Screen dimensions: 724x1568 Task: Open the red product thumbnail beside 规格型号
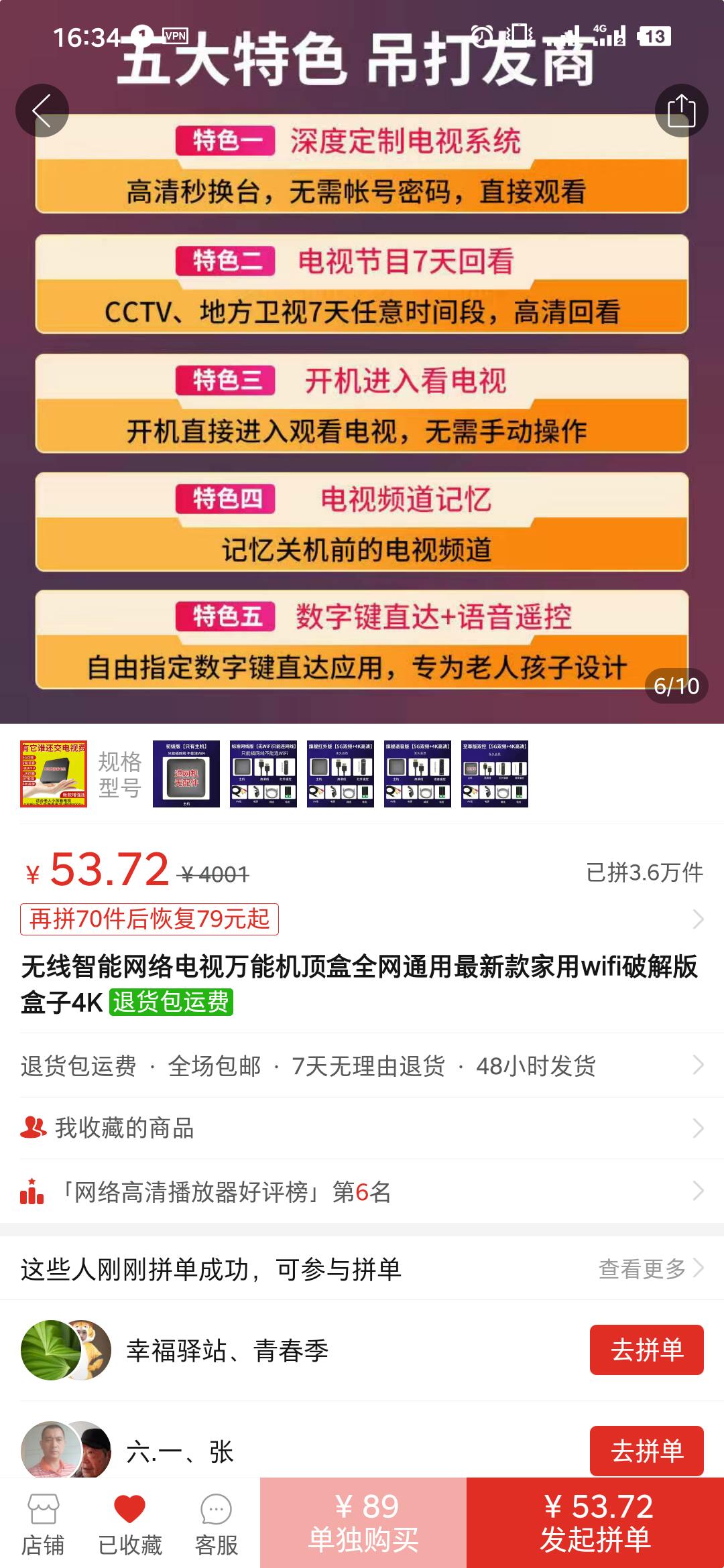[54, 774]
